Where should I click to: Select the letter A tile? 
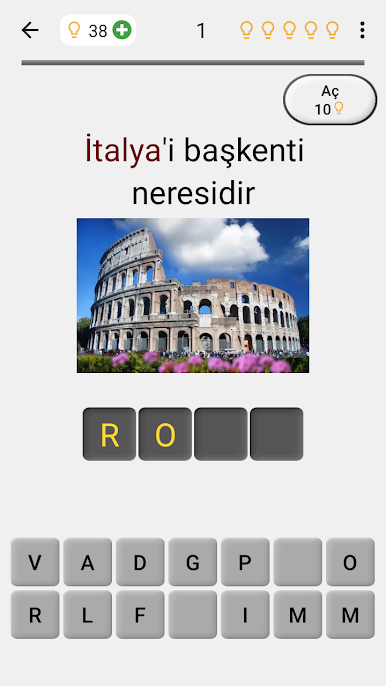88,562
